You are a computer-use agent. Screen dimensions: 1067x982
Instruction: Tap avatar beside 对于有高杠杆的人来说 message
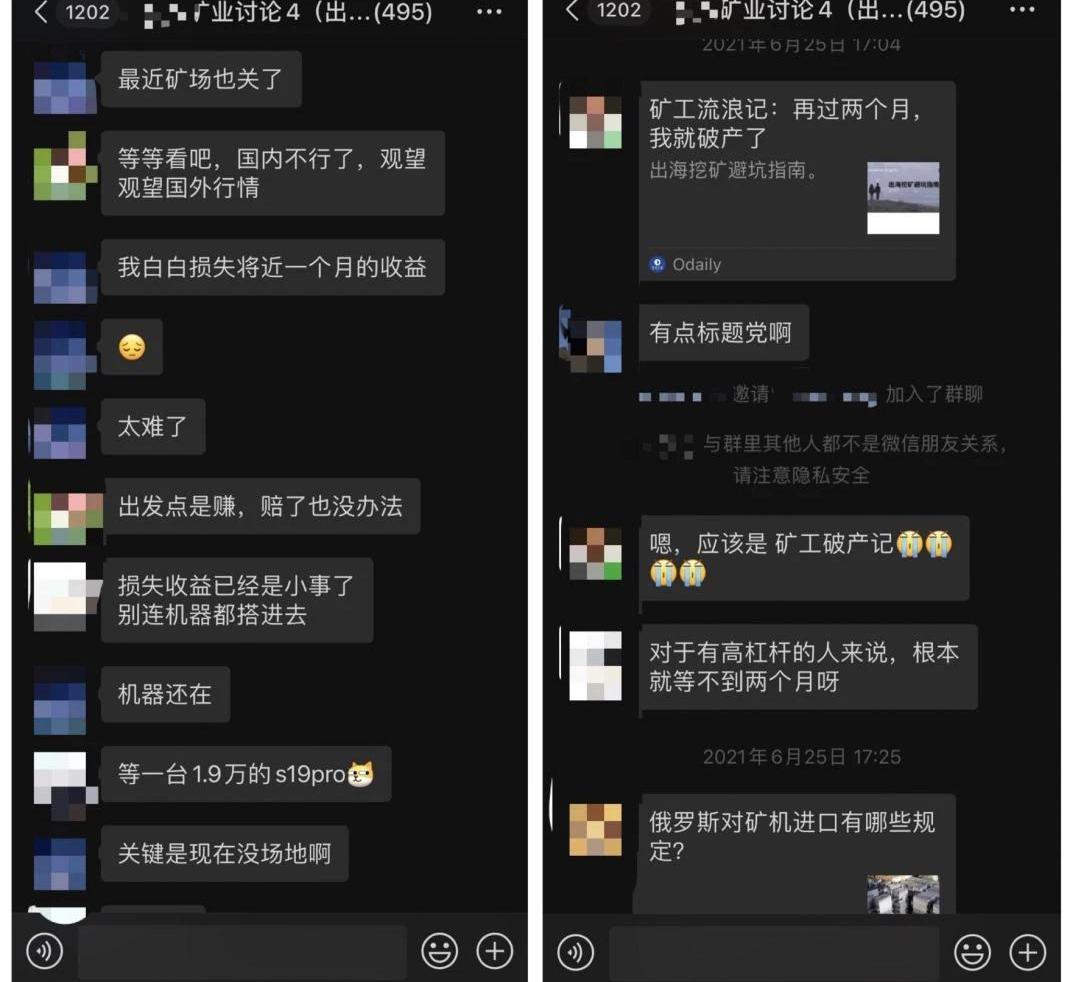tap(595, 666)
